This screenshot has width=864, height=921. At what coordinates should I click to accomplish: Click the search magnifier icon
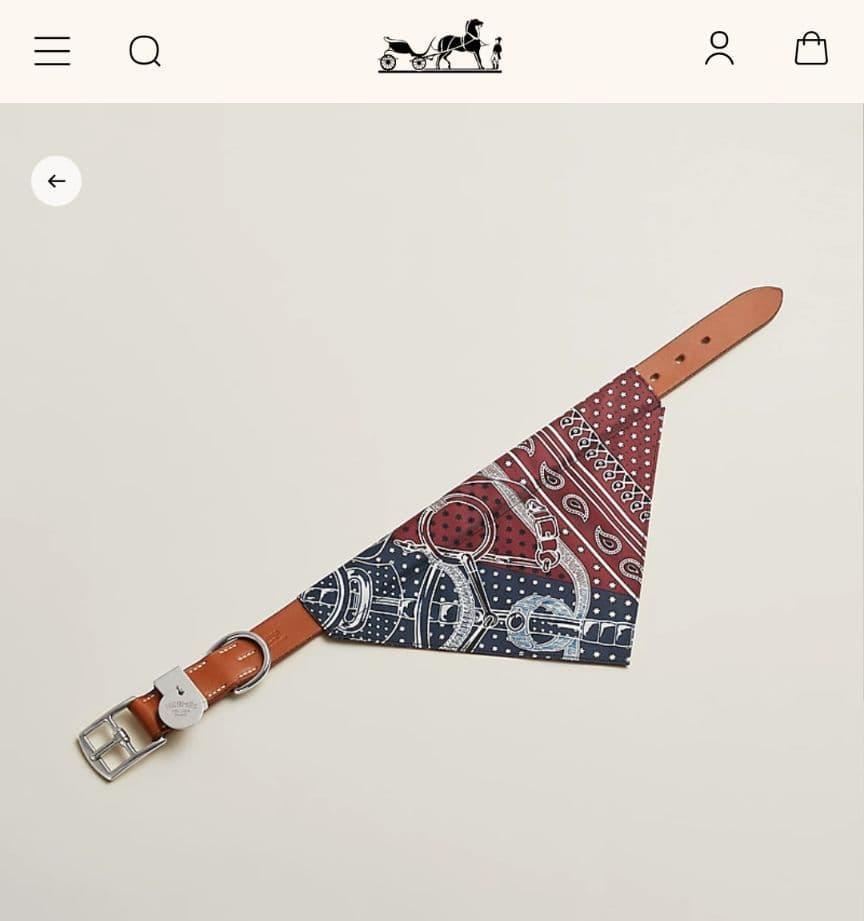point(144,51)
